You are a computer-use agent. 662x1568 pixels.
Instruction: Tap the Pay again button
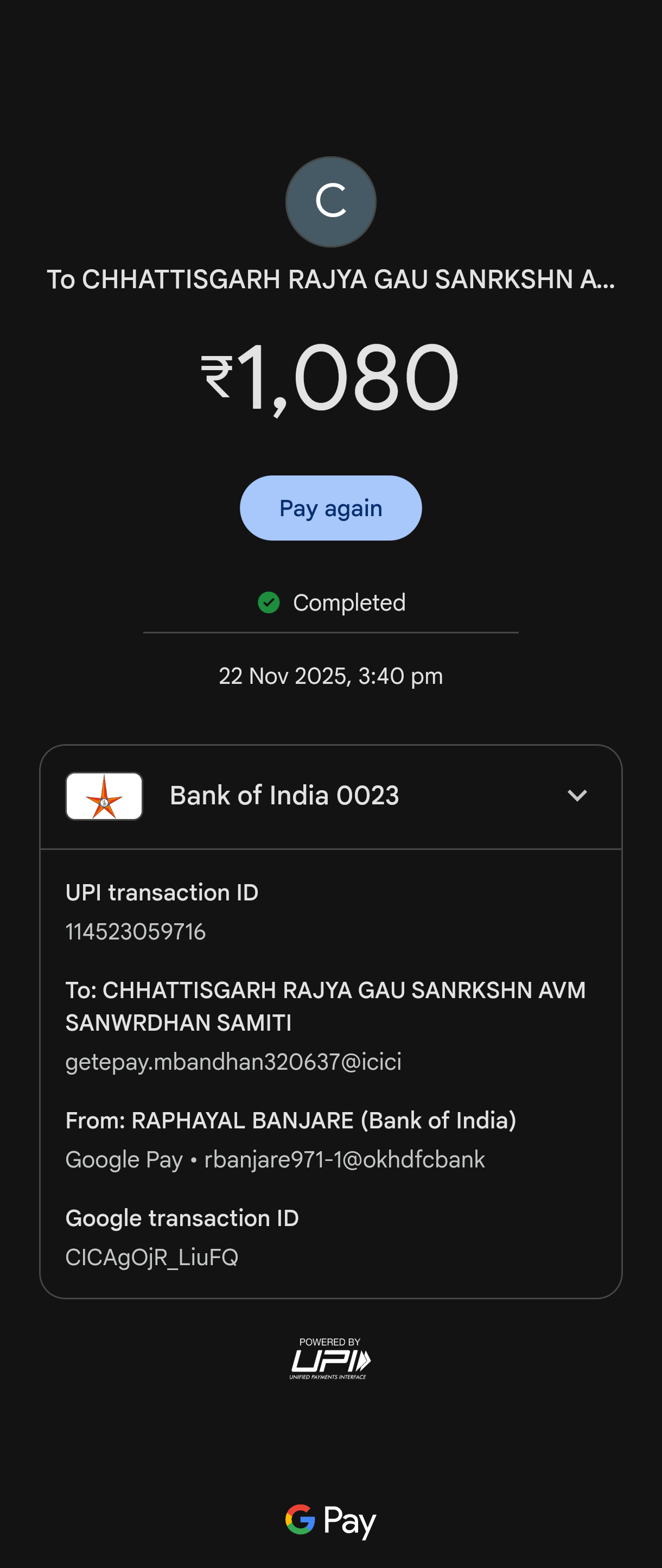click(330, 507)
